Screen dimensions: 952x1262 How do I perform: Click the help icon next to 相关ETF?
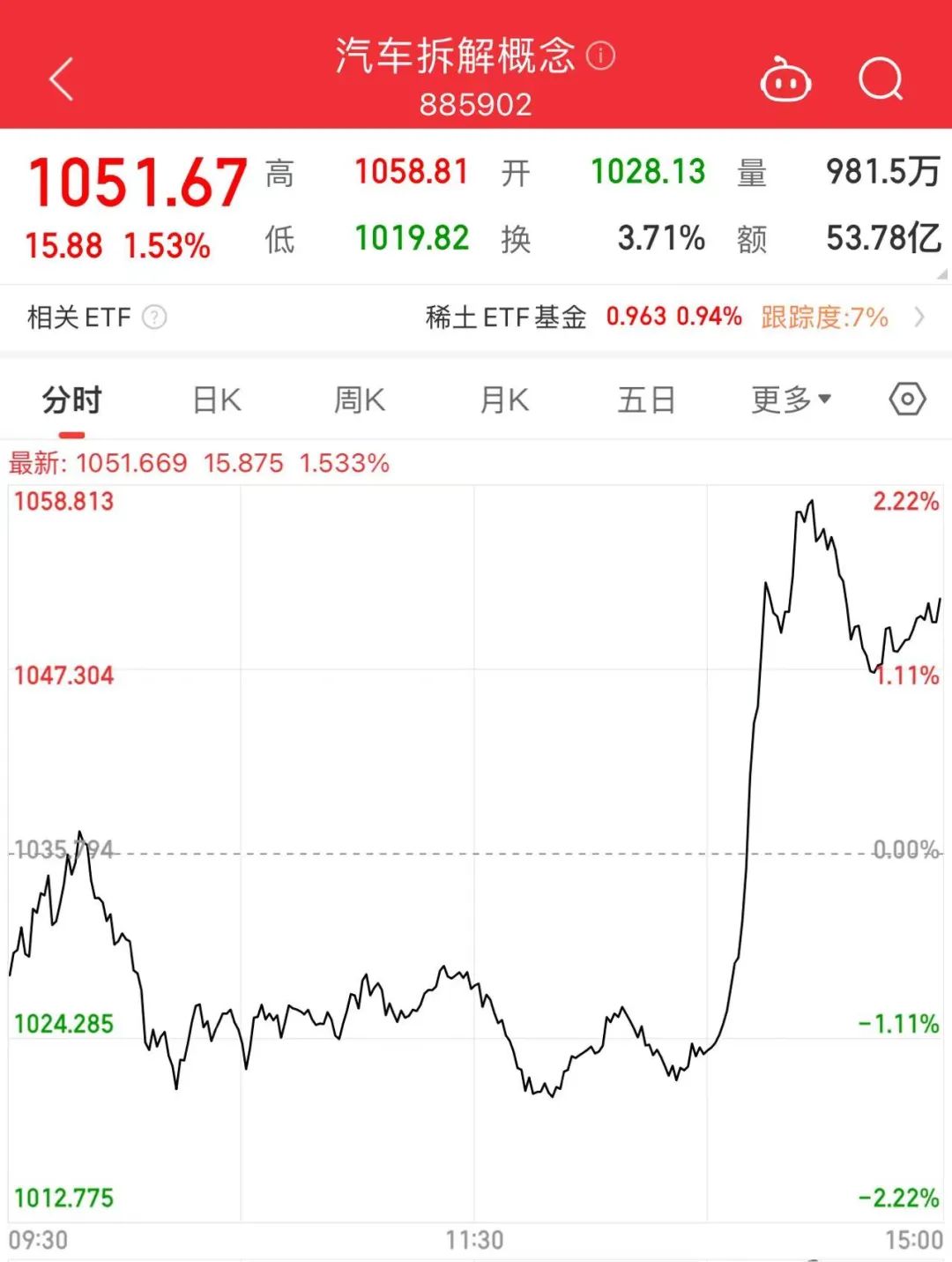(155, 317)
